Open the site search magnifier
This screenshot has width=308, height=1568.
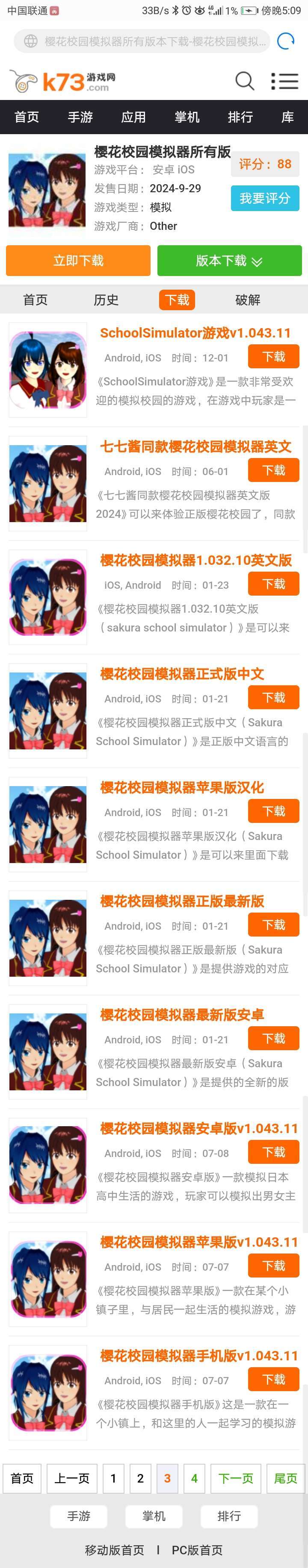point(245,81)
